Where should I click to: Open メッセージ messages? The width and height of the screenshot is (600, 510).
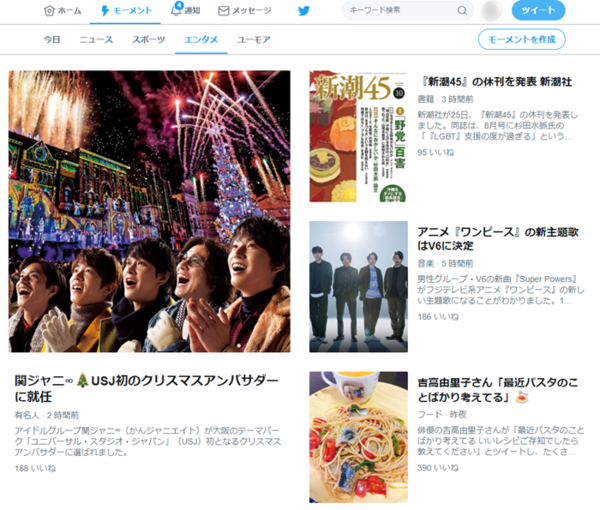click(x=244, y=11)
